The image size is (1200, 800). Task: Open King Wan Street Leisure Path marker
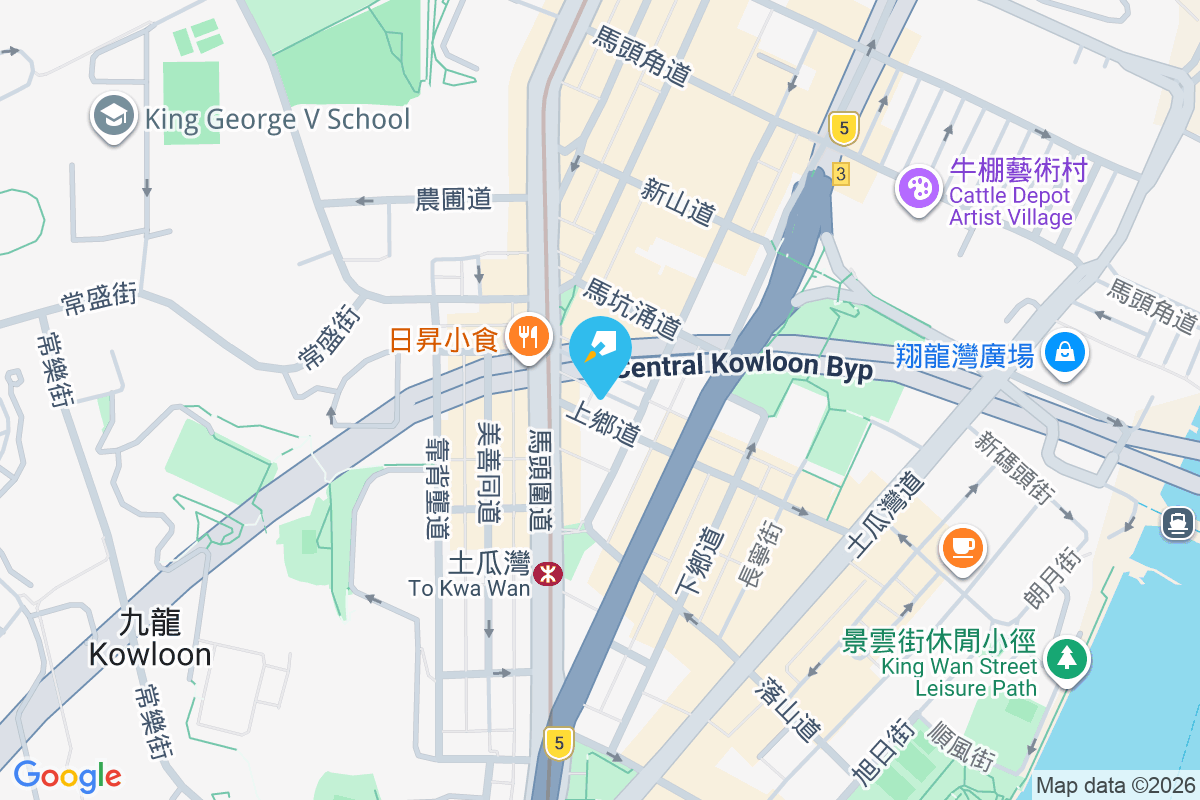click(x=1068, y=657)
